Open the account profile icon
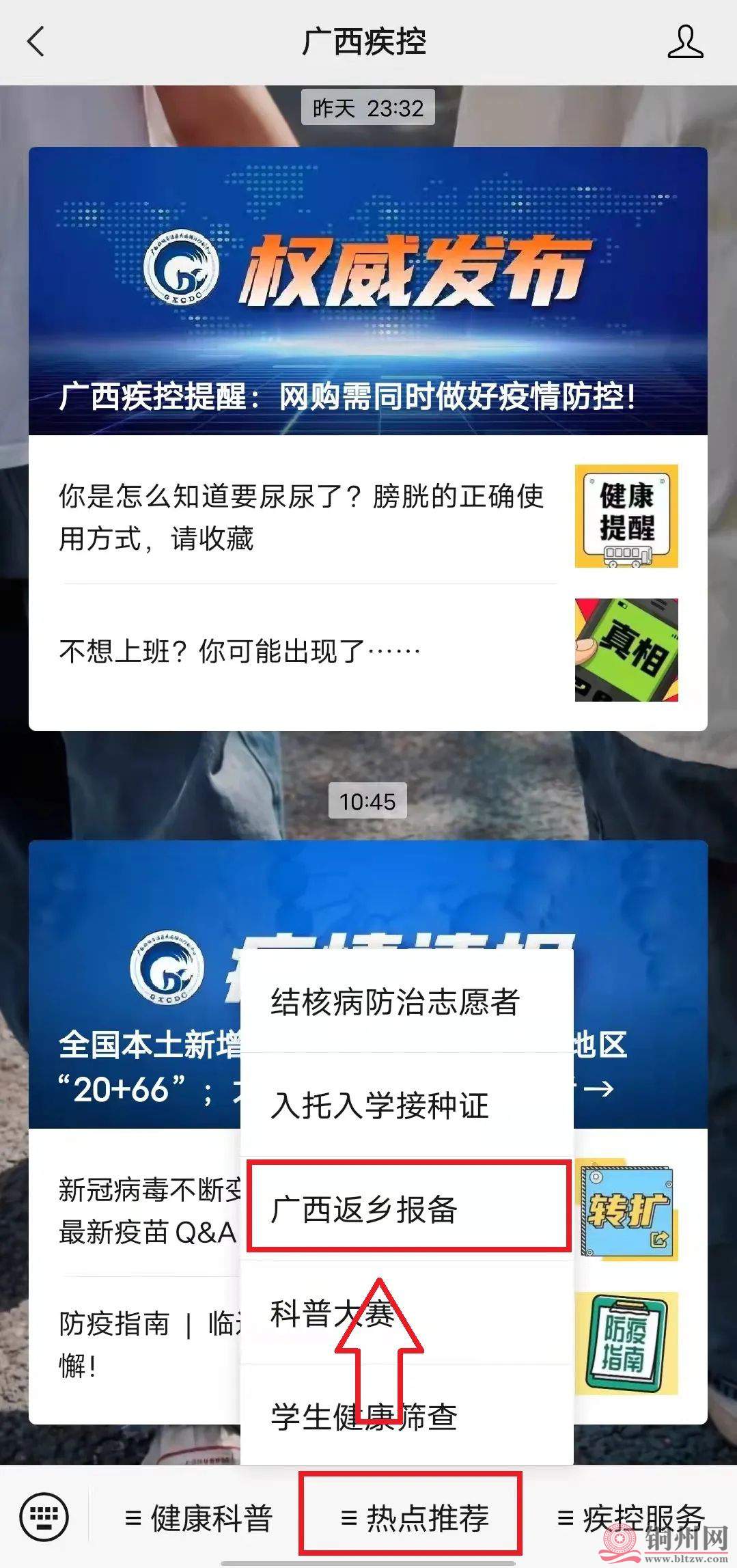 [x=685, y=42]
